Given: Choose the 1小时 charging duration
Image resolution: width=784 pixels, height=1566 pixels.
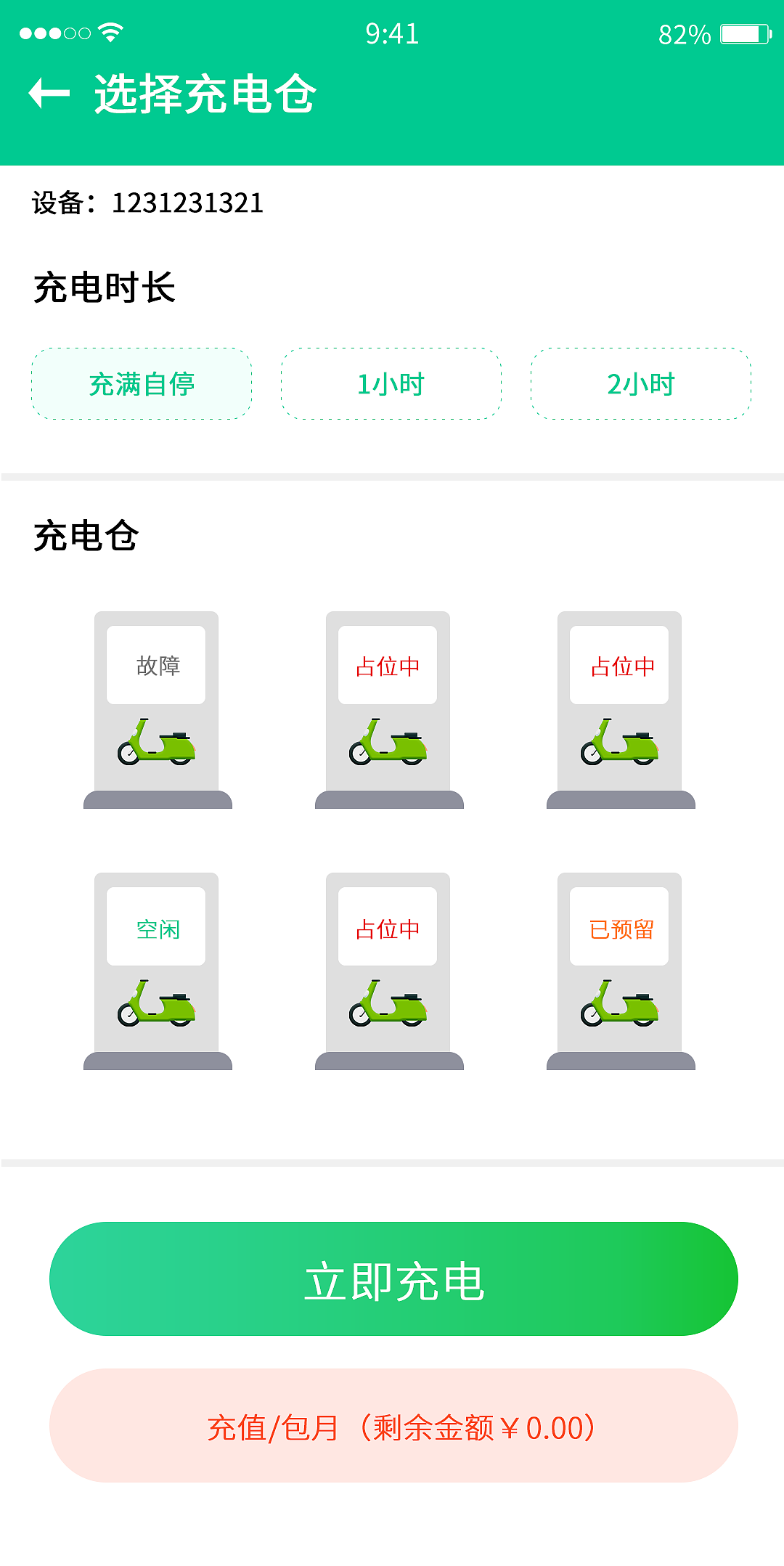Looking at the screenshot, I should click(x=391, y=383).
